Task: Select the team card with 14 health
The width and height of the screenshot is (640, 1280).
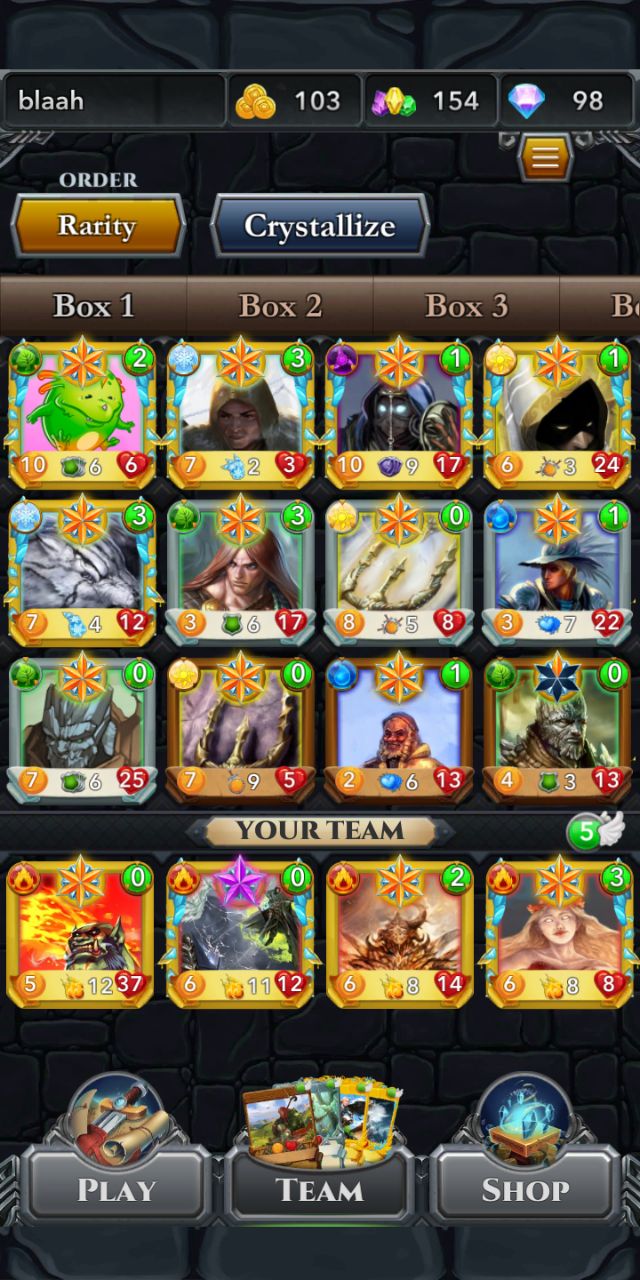Action: tap(399, 933)
